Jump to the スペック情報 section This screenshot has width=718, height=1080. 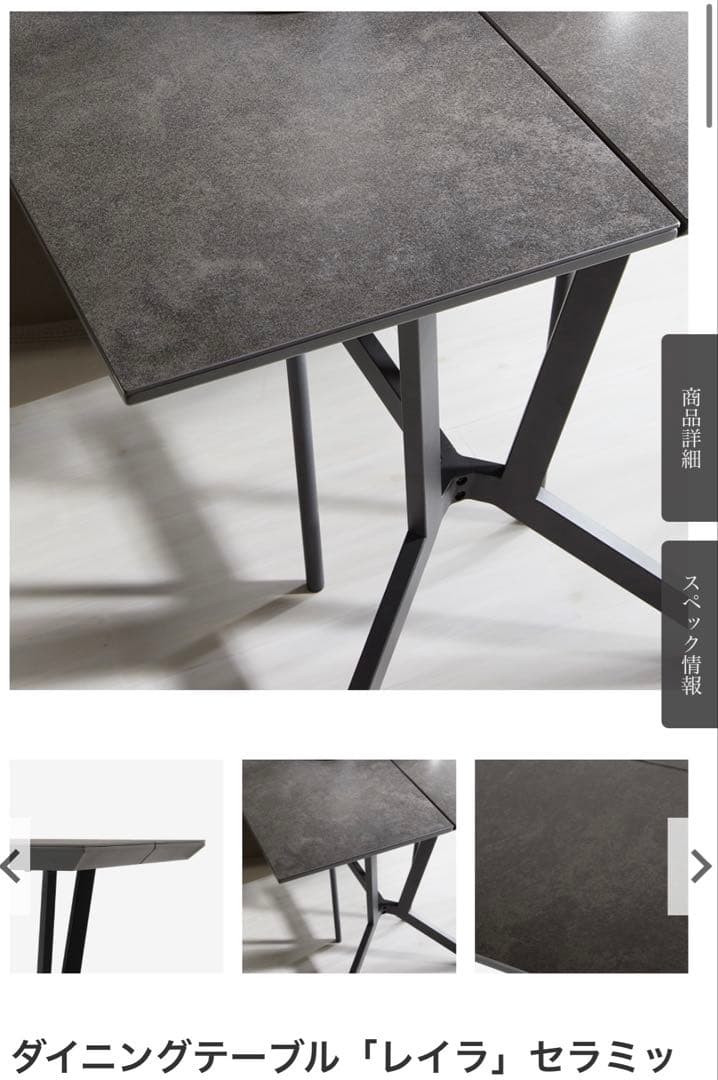690,634
